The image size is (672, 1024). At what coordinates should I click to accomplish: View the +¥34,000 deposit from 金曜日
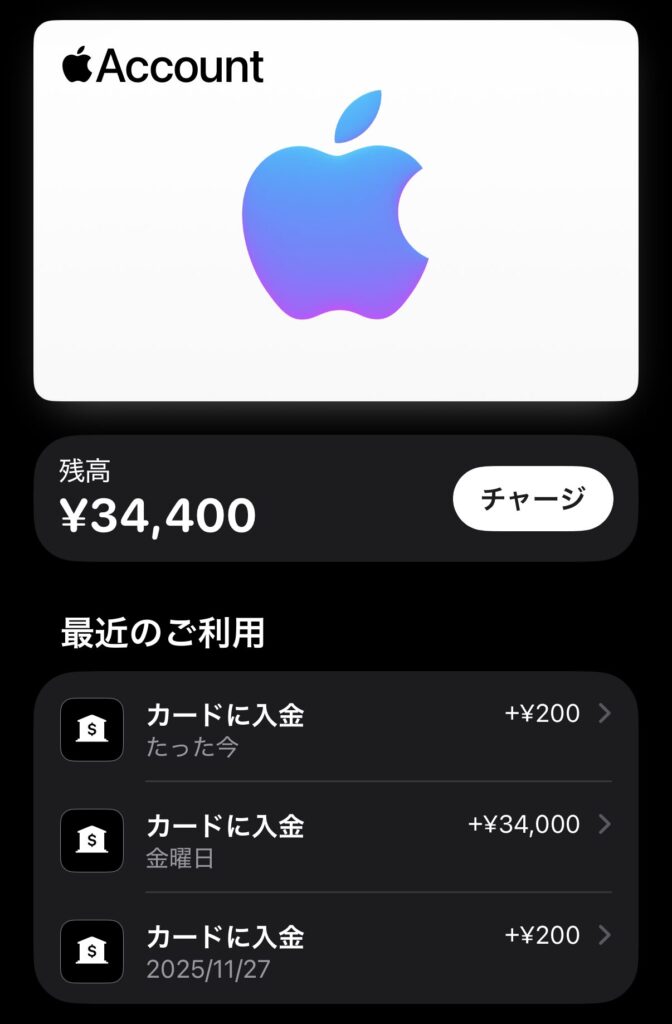click(336, 838)
